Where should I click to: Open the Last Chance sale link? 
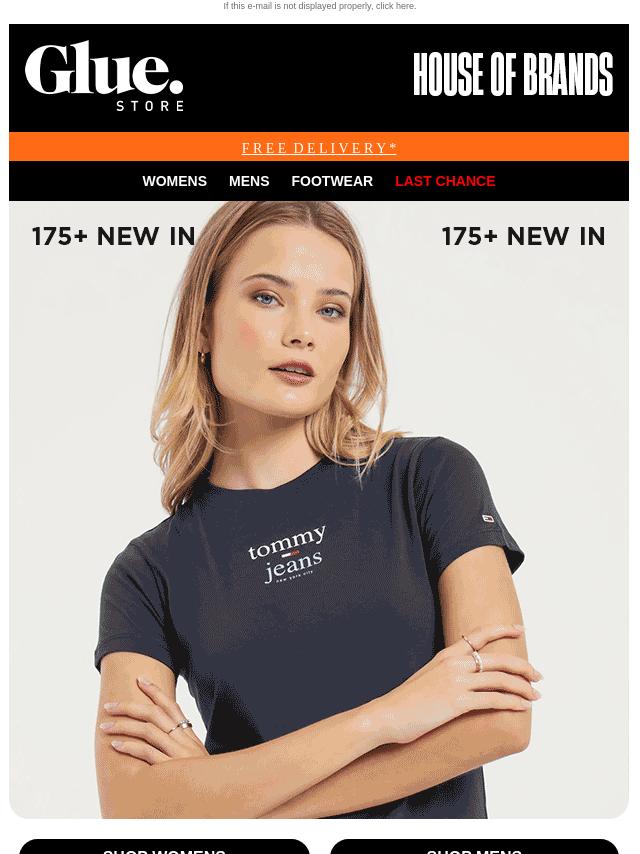[445, 181]
